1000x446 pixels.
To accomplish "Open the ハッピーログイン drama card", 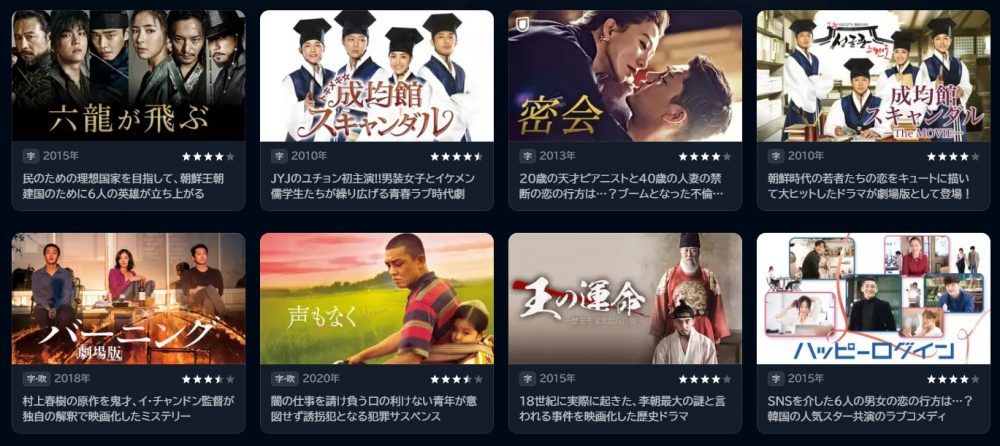I will (872, 298).
